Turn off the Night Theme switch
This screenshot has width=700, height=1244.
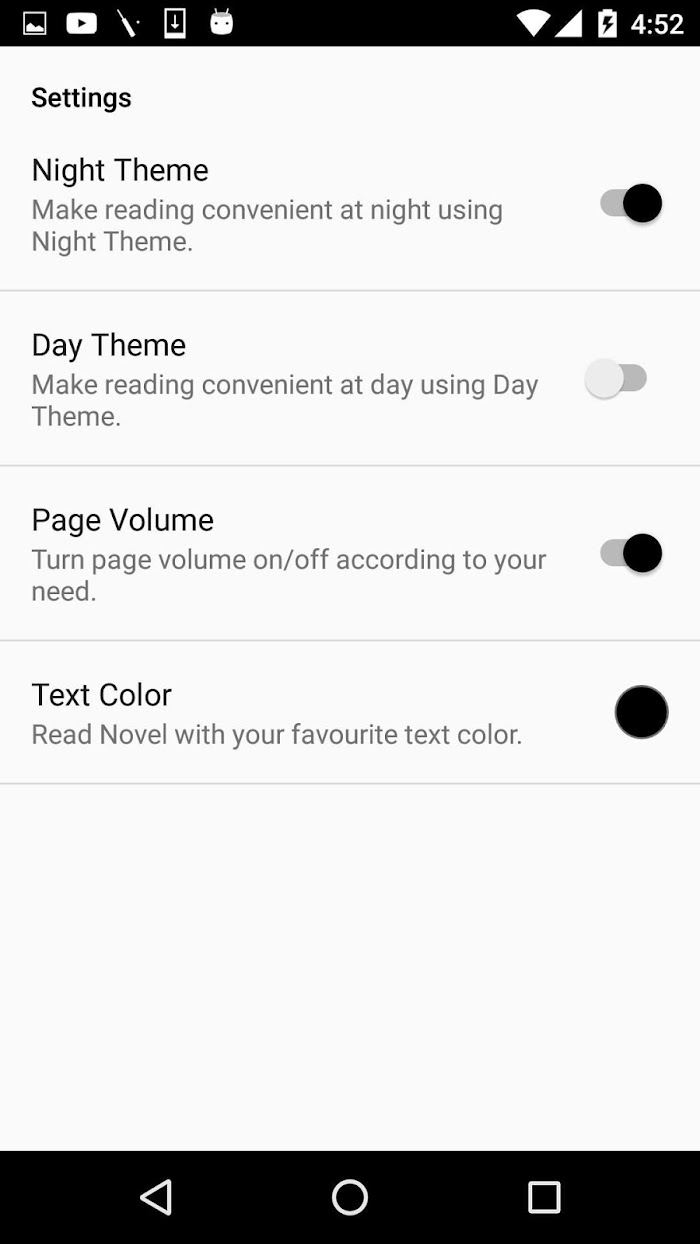pos(631,204)
